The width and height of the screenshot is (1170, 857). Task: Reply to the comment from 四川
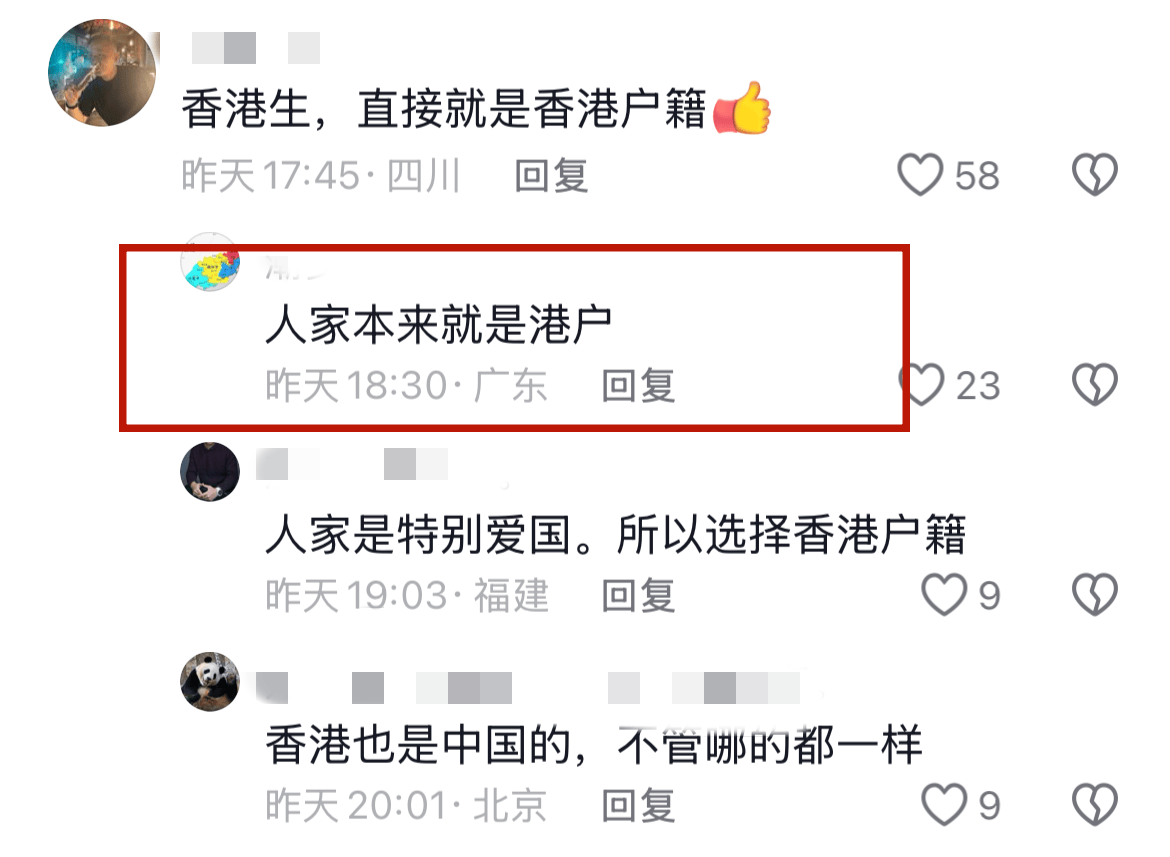[551, 176]
